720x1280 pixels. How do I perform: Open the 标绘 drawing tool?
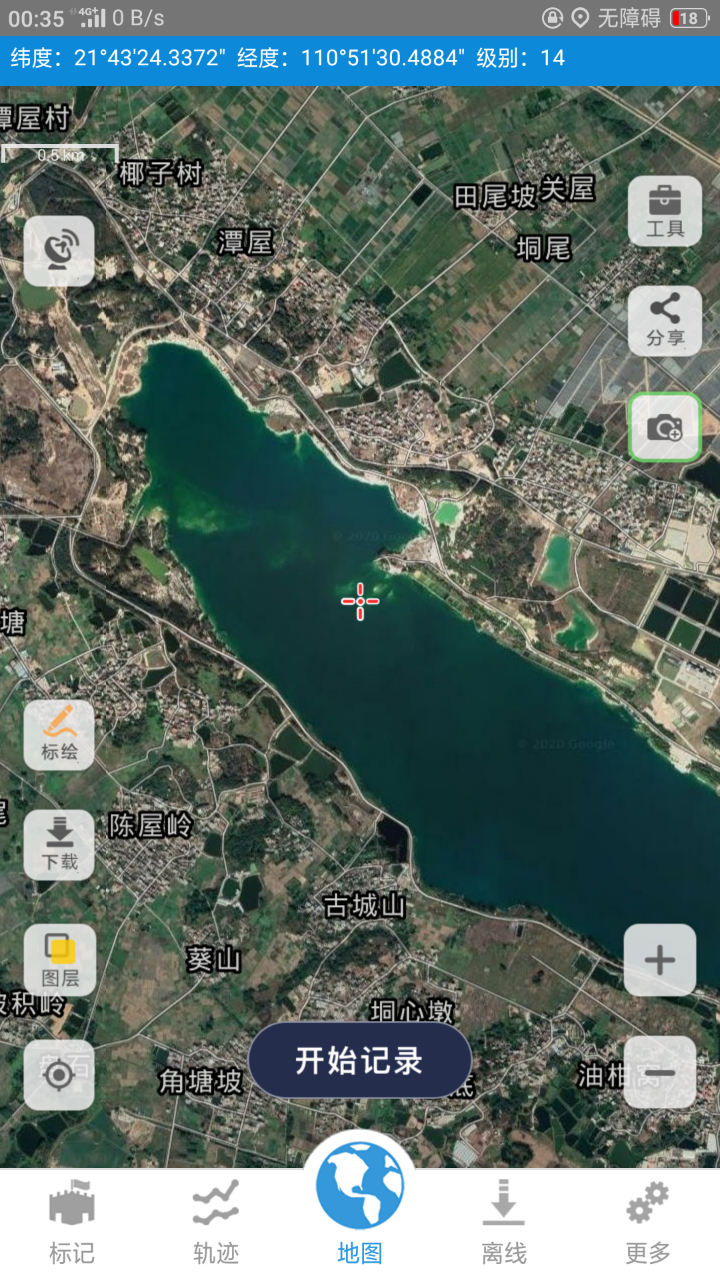[59, 735]
